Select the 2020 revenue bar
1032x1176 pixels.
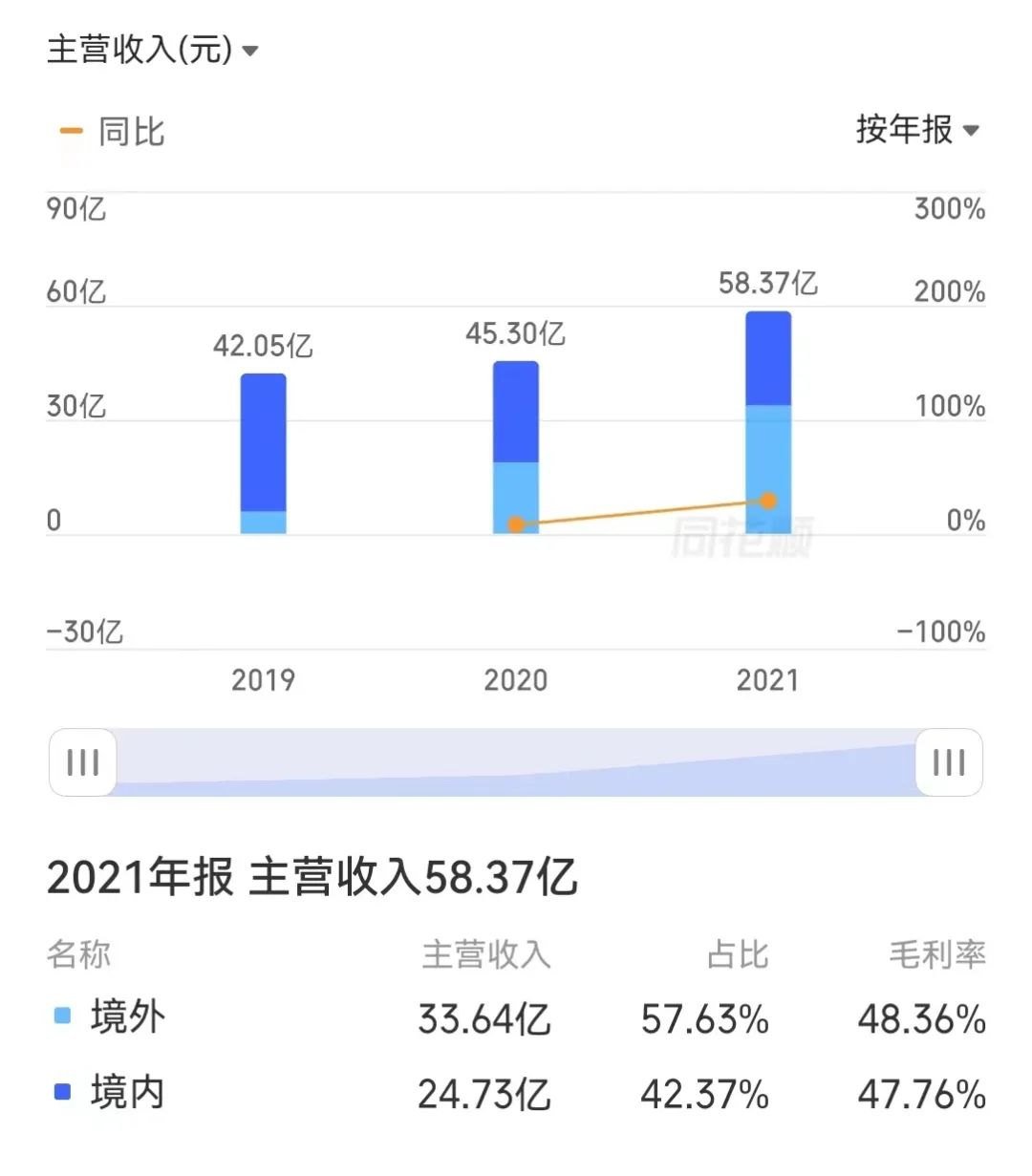[516, 447]
